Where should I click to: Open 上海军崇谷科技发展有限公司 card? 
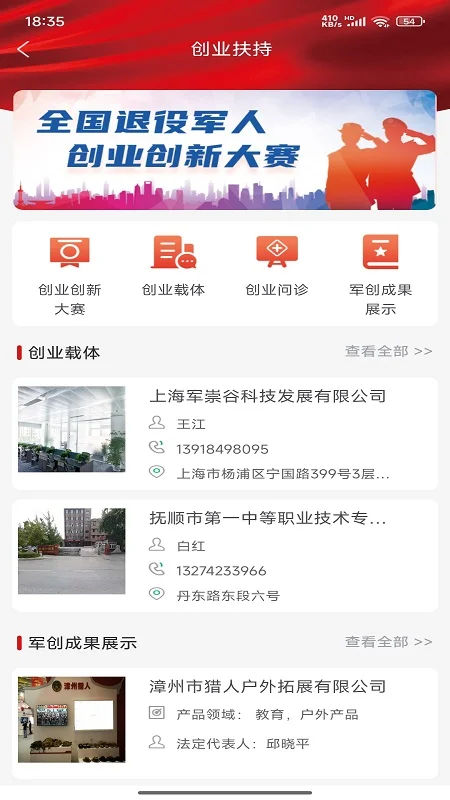tap(224, 434)
